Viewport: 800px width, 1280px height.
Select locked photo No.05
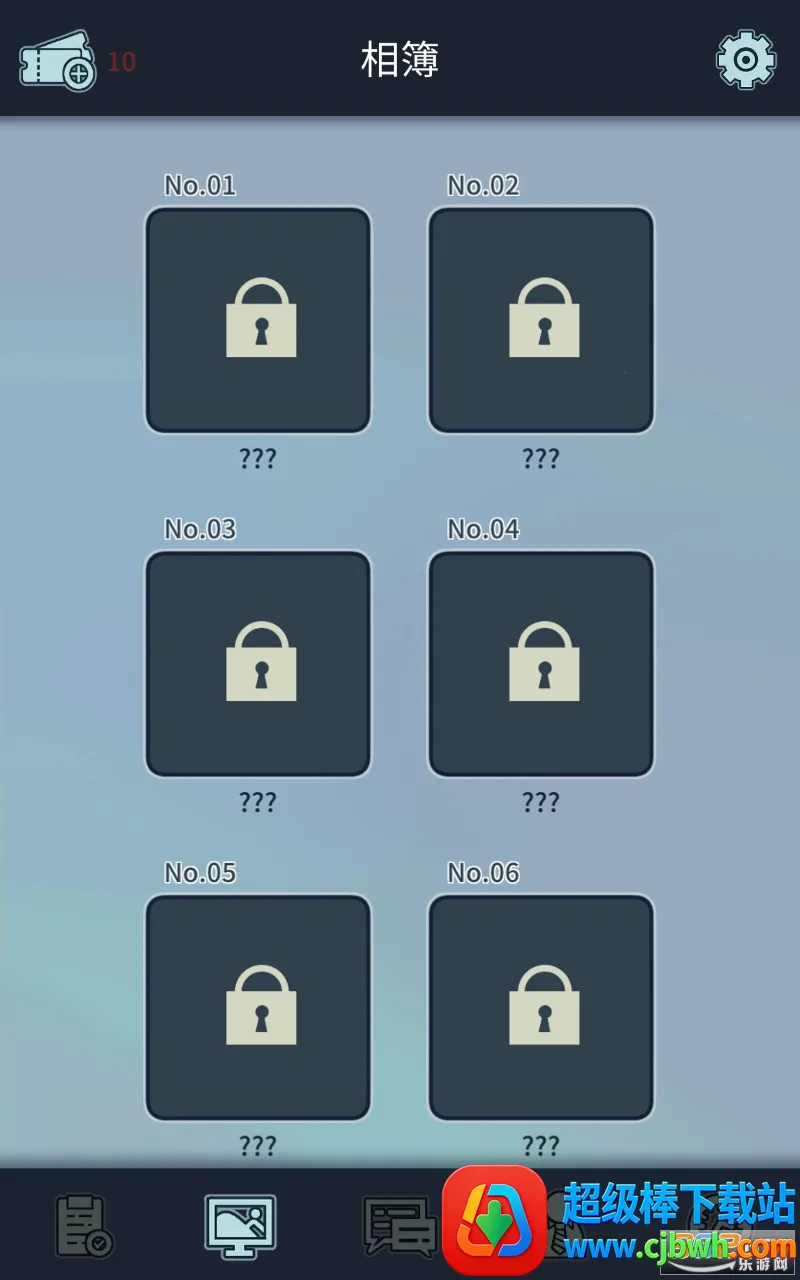coord(258,1007)
